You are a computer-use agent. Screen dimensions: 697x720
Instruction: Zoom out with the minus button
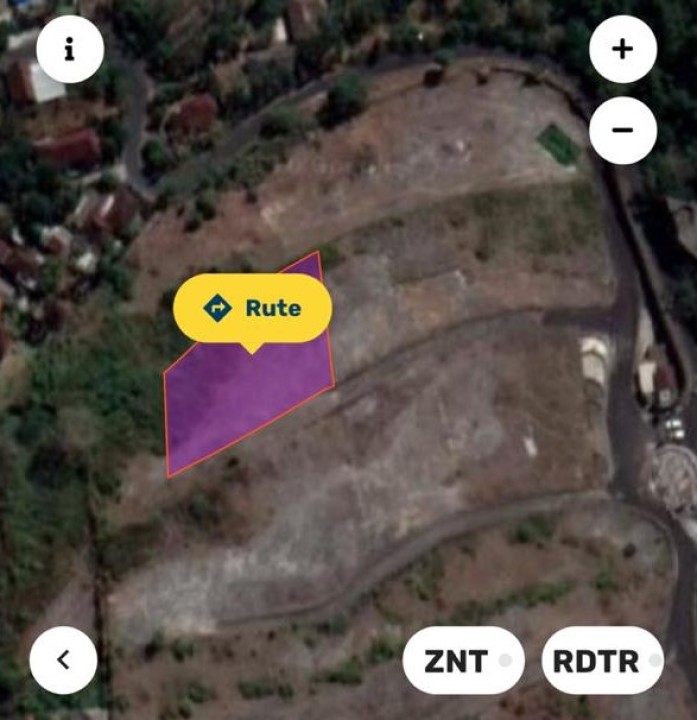coord(622,130)
